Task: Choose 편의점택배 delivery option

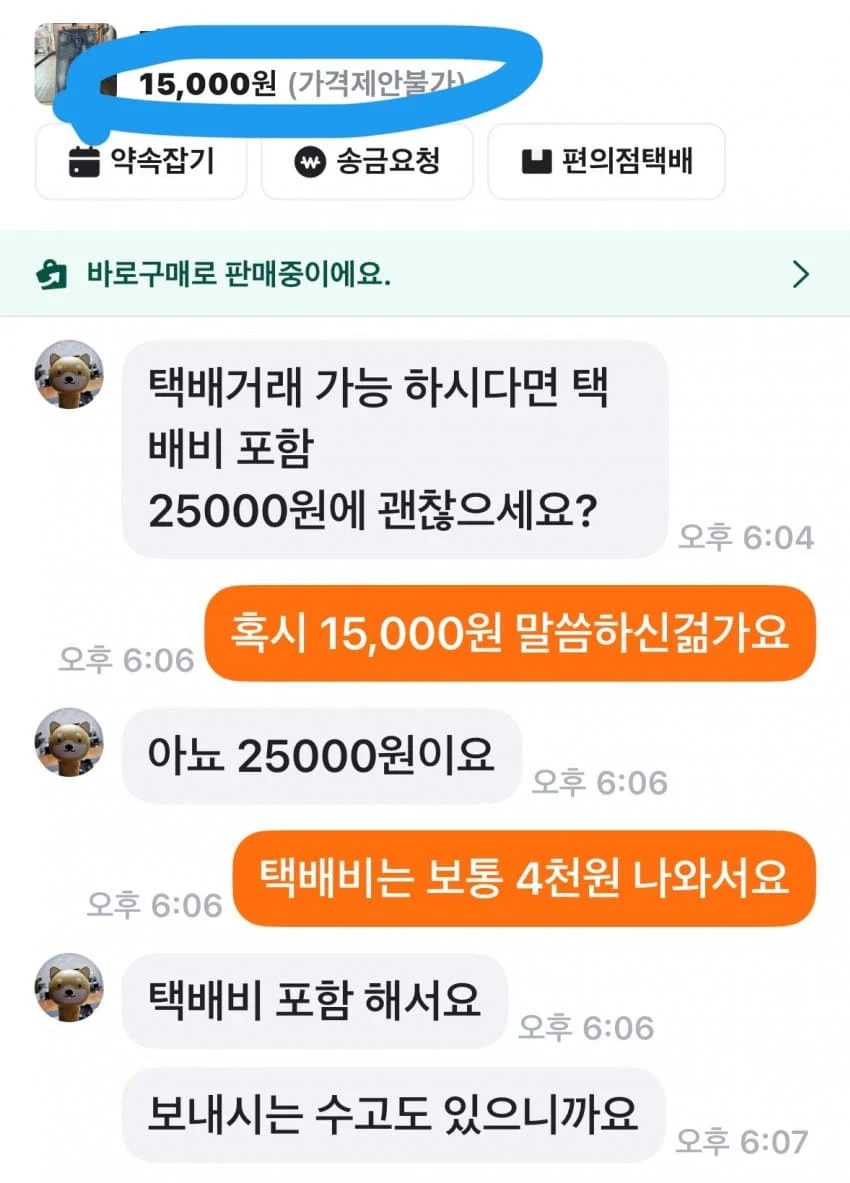Action: (605, 162)
